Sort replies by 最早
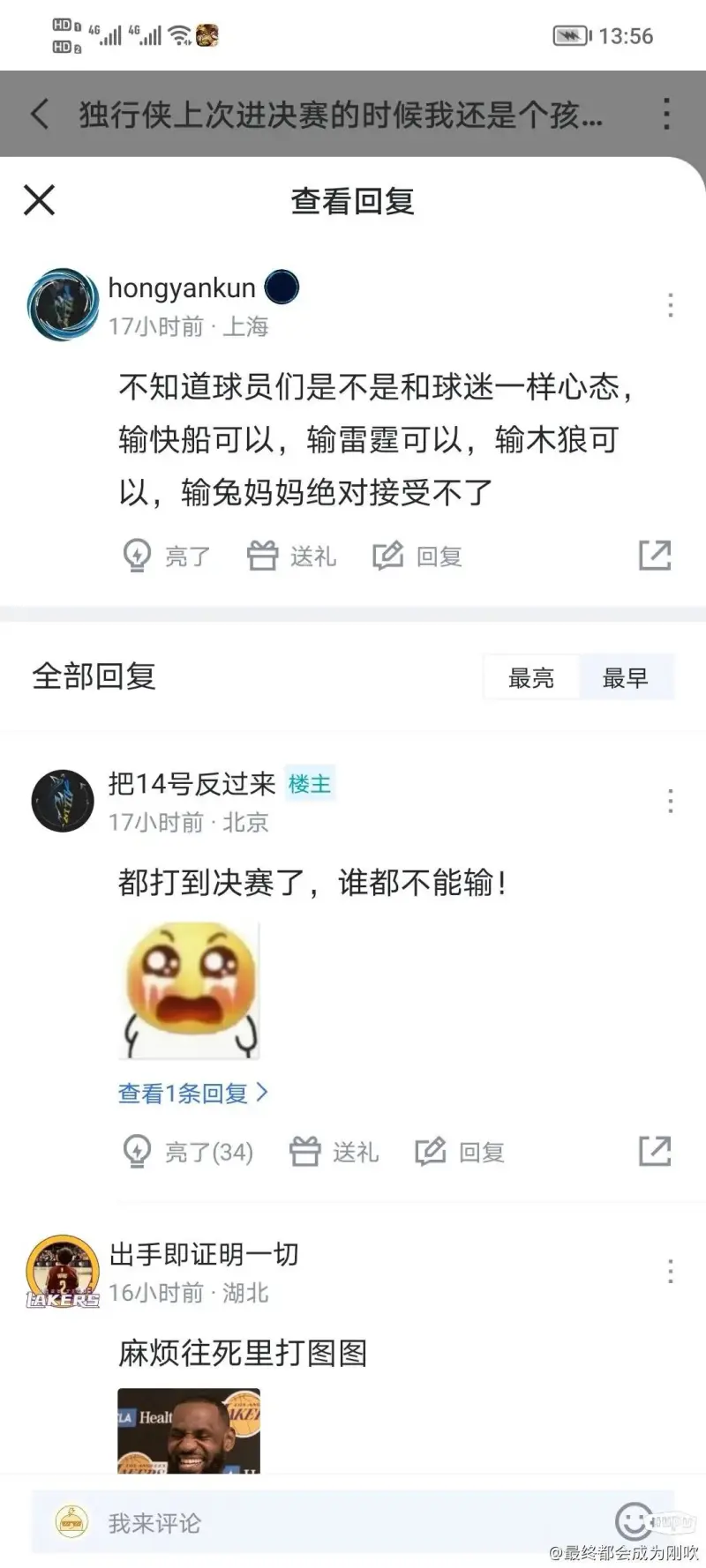706x1568 pixels. [x=626, y=677]
